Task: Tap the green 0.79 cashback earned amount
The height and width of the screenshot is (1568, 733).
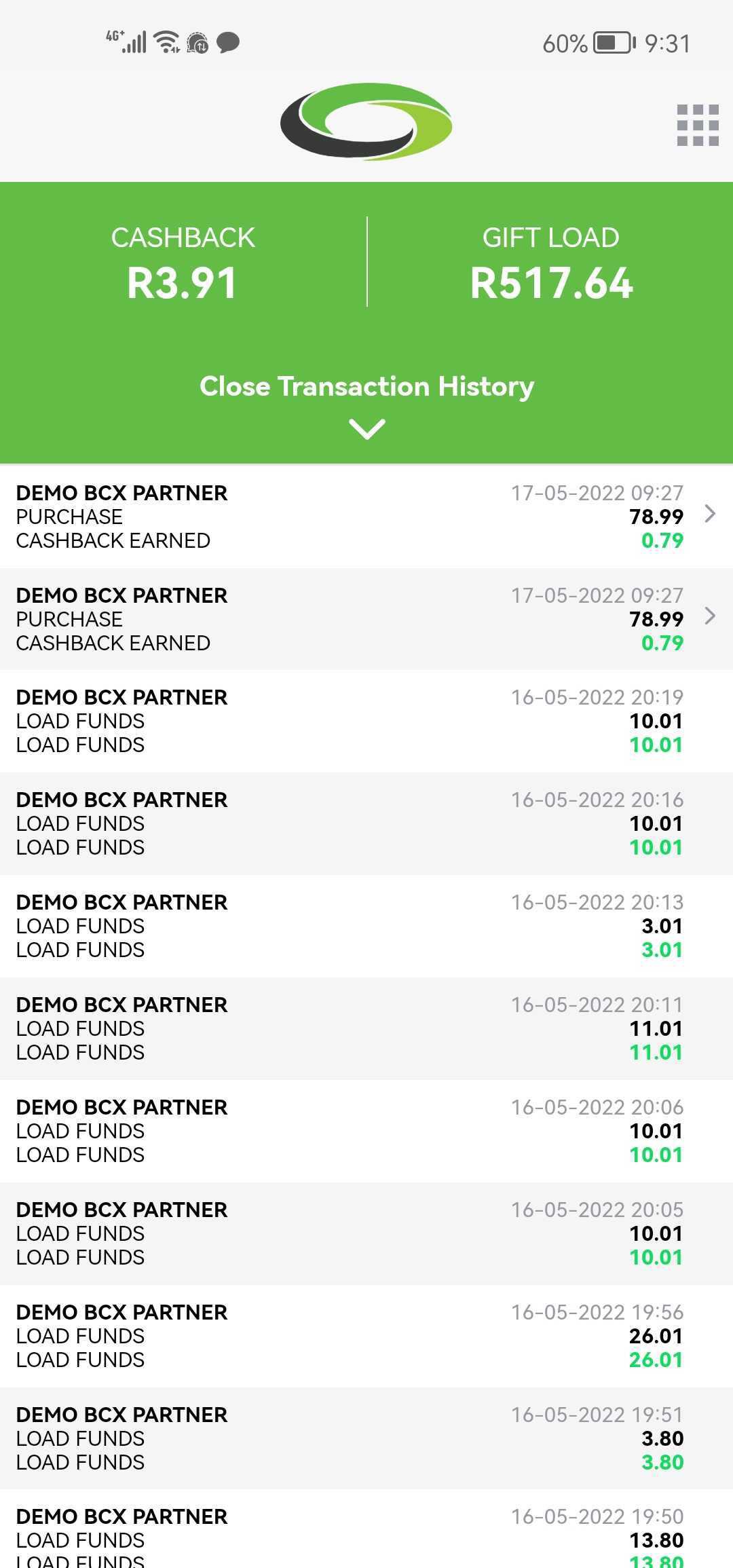Action: [x=662, y=541]
